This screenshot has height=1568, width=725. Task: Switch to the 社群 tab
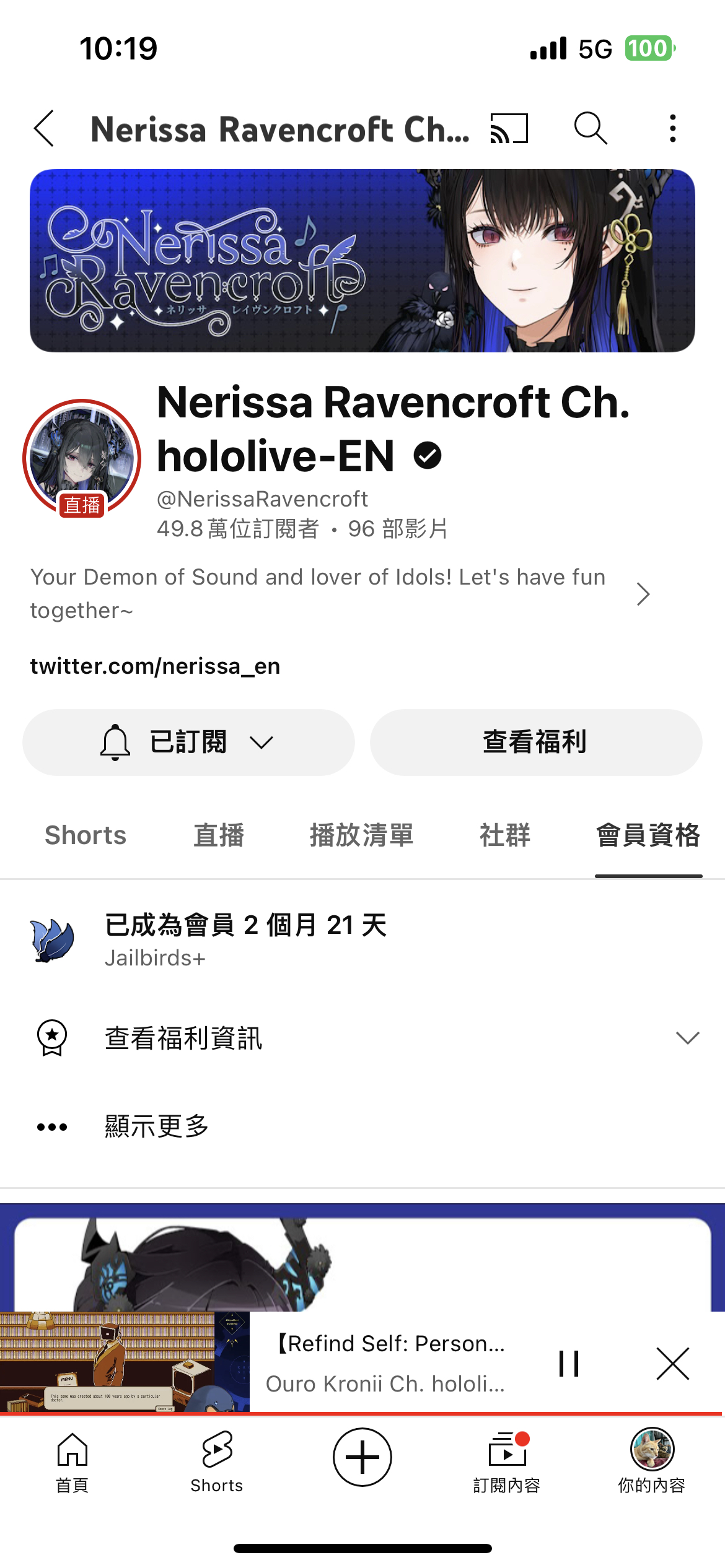[x=505, y=835]
